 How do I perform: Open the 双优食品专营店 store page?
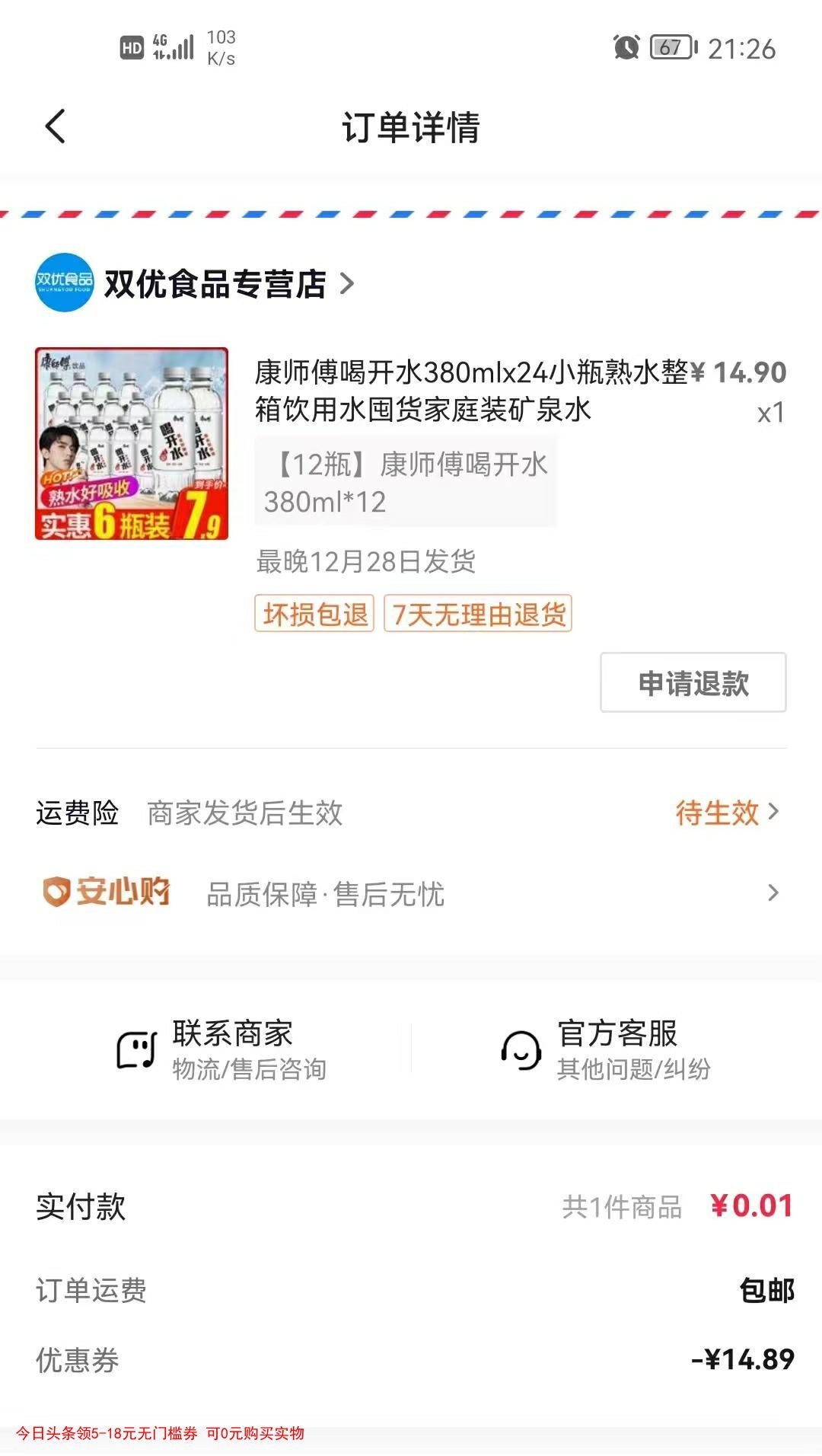[x=215, y=284]
